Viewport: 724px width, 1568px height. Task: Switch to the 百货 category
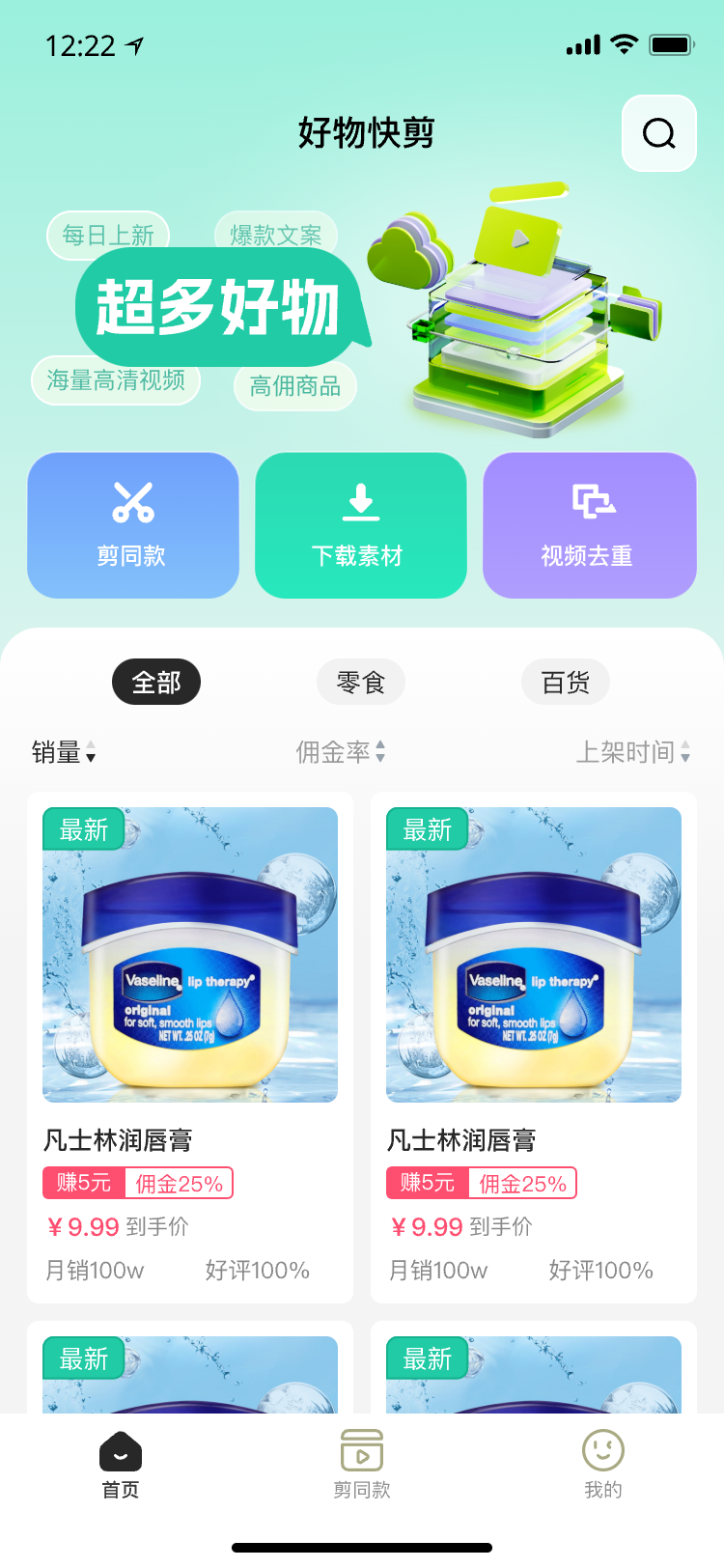(x=566, y=682)
